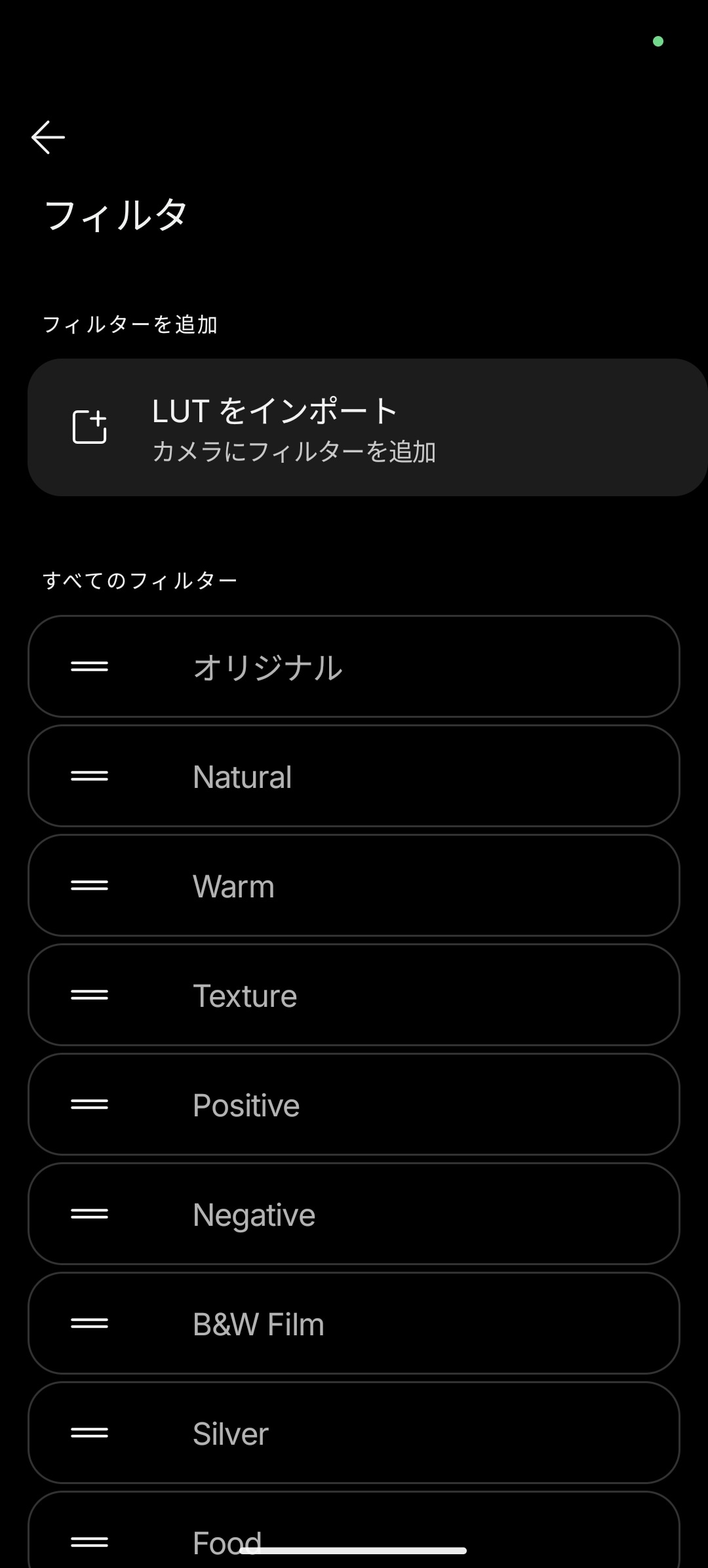Select the オリジナル filter row
The width and height of the screenshot is (708, 1568).
click(x=354, y=667)
